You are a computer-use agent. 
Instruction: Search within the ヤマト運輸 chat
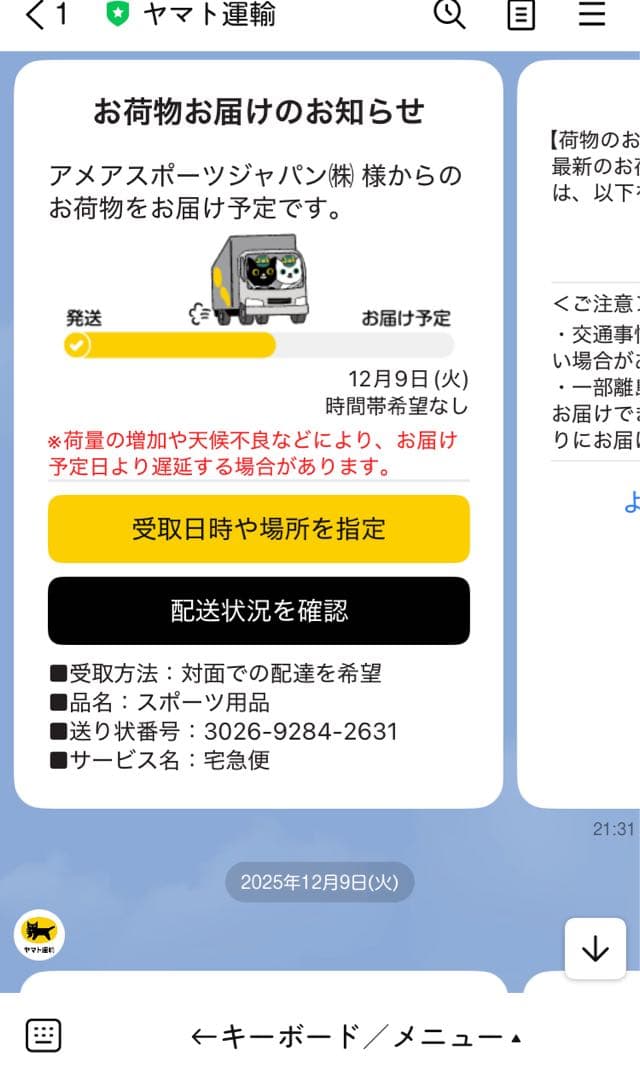tap(449, 14)
